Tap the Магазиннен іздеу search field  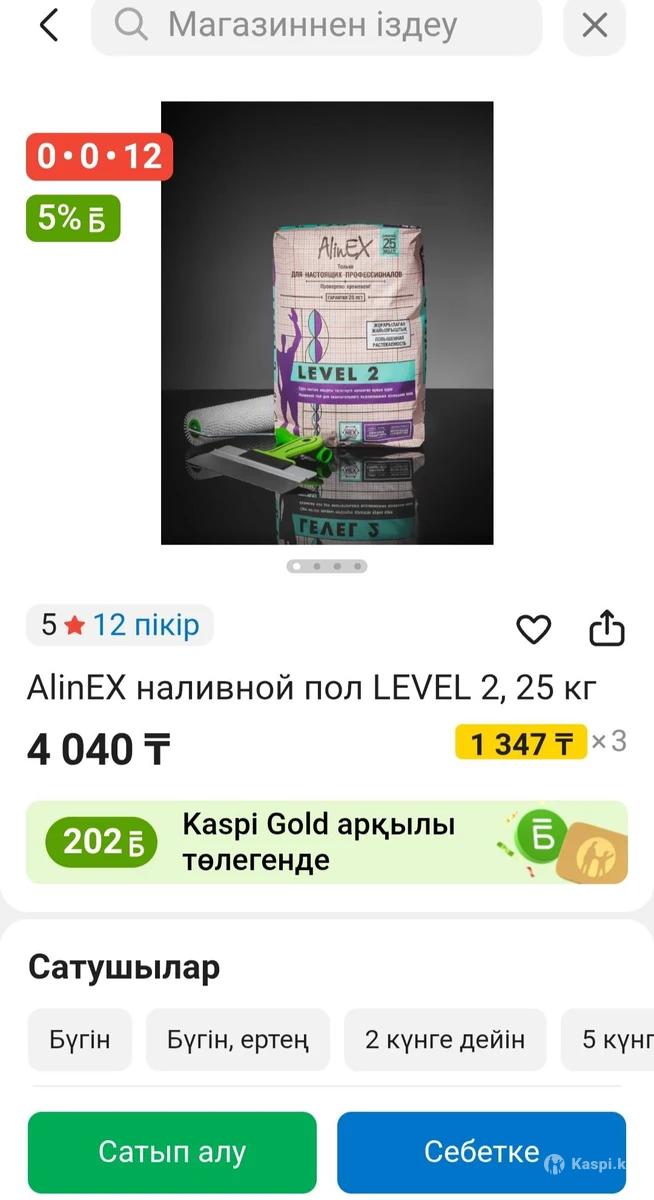point(315,26)
